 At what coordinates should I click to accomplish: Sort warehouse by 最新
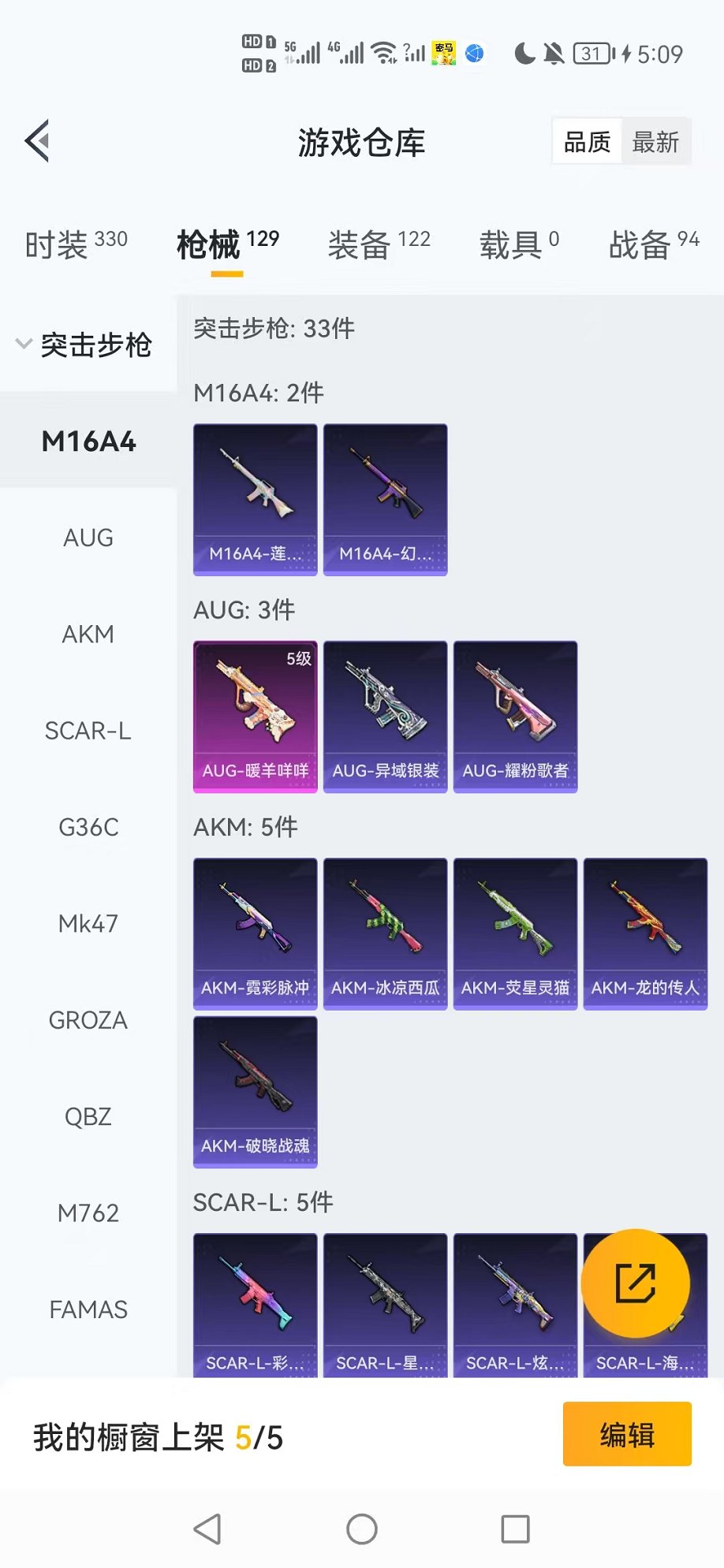pos(655,143)
